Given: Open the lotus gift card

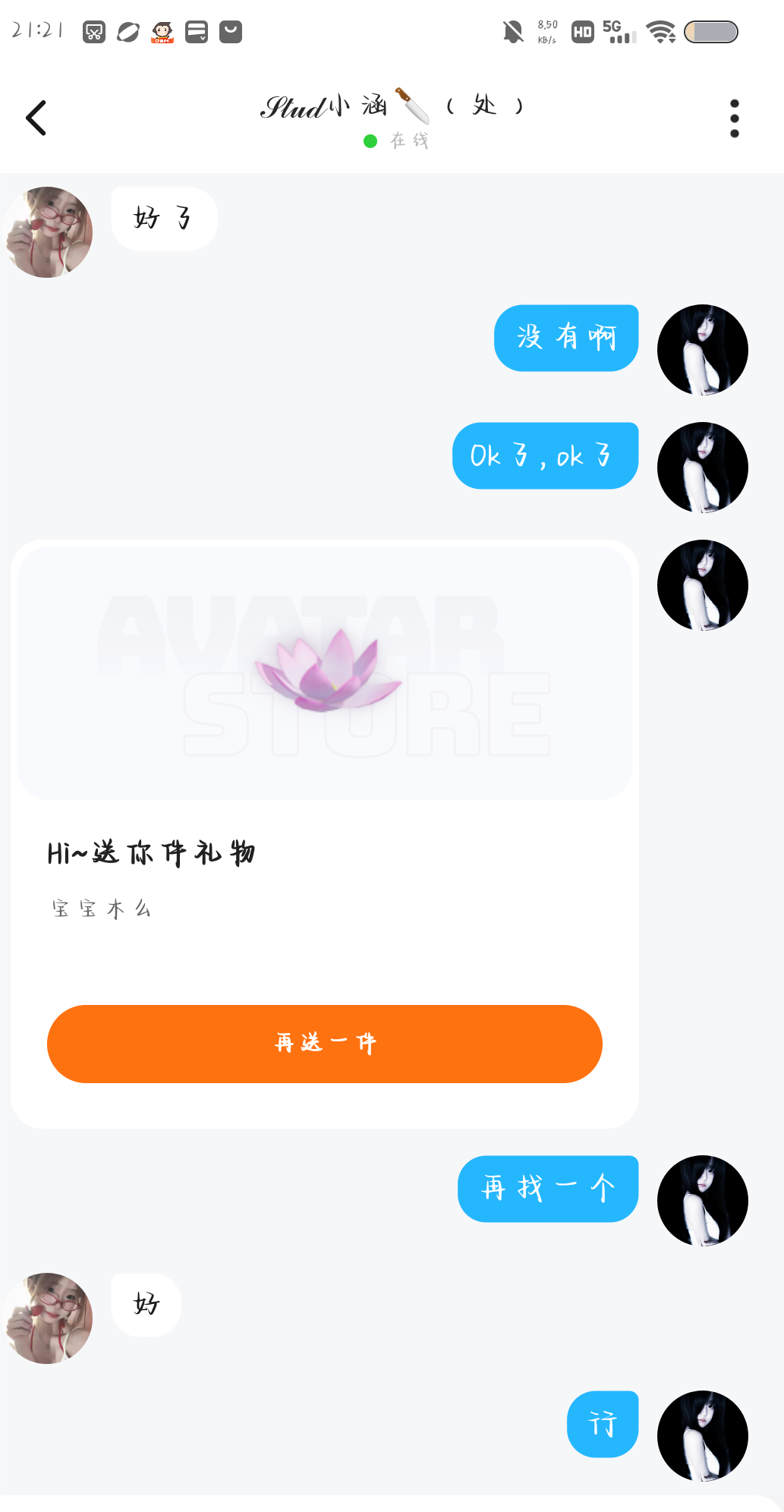Looking at the screenshot, I should 325,673.
